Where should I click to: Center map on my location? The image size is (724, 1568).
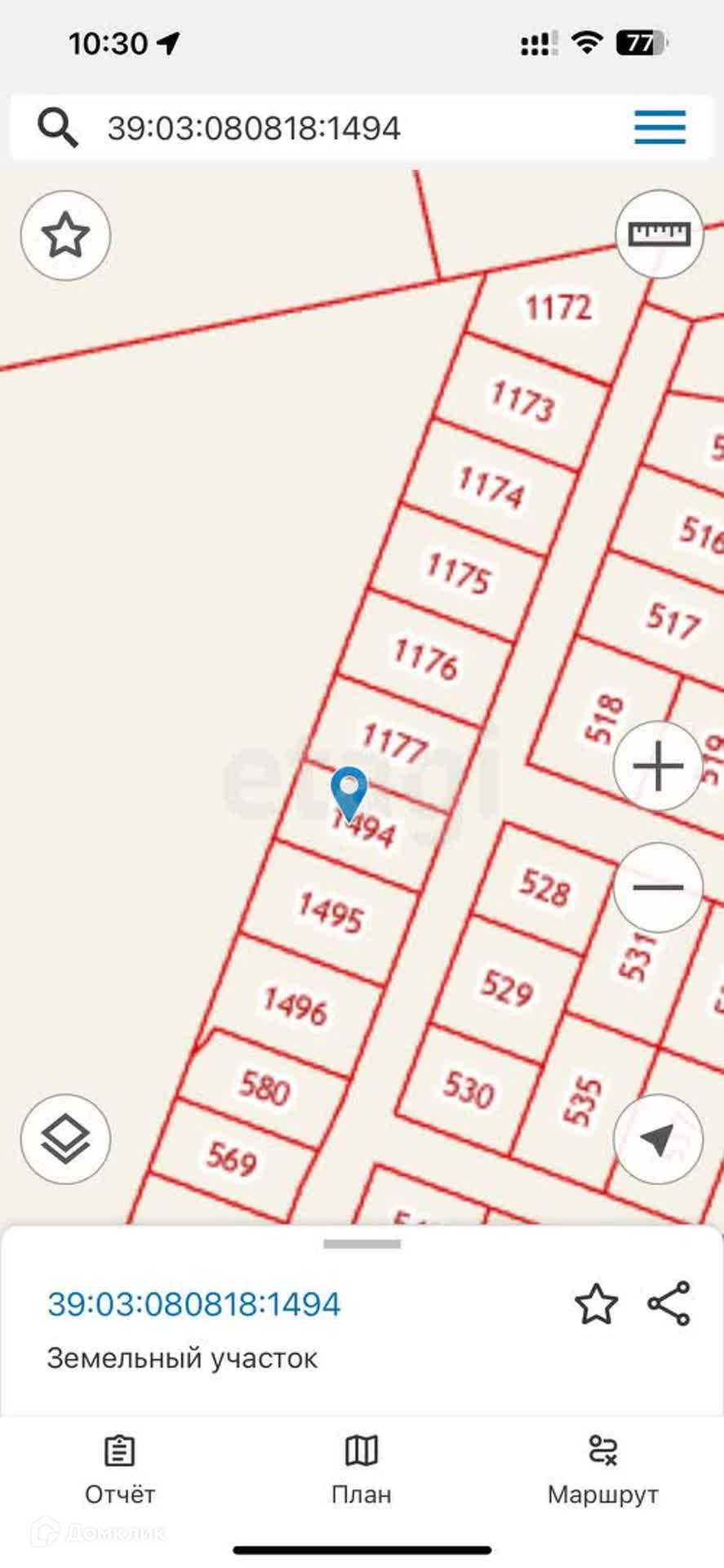[x=658, y=1139]
